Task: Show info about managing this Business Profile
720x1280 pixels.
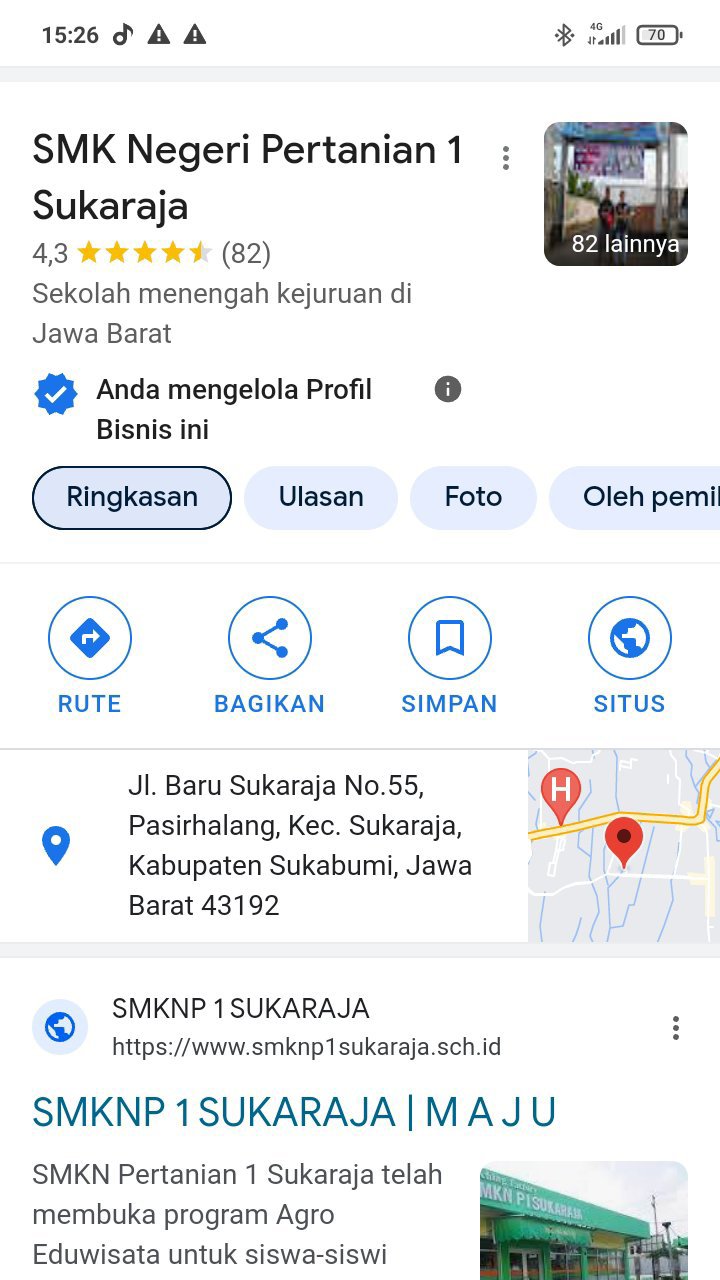Action: [448, 389]
